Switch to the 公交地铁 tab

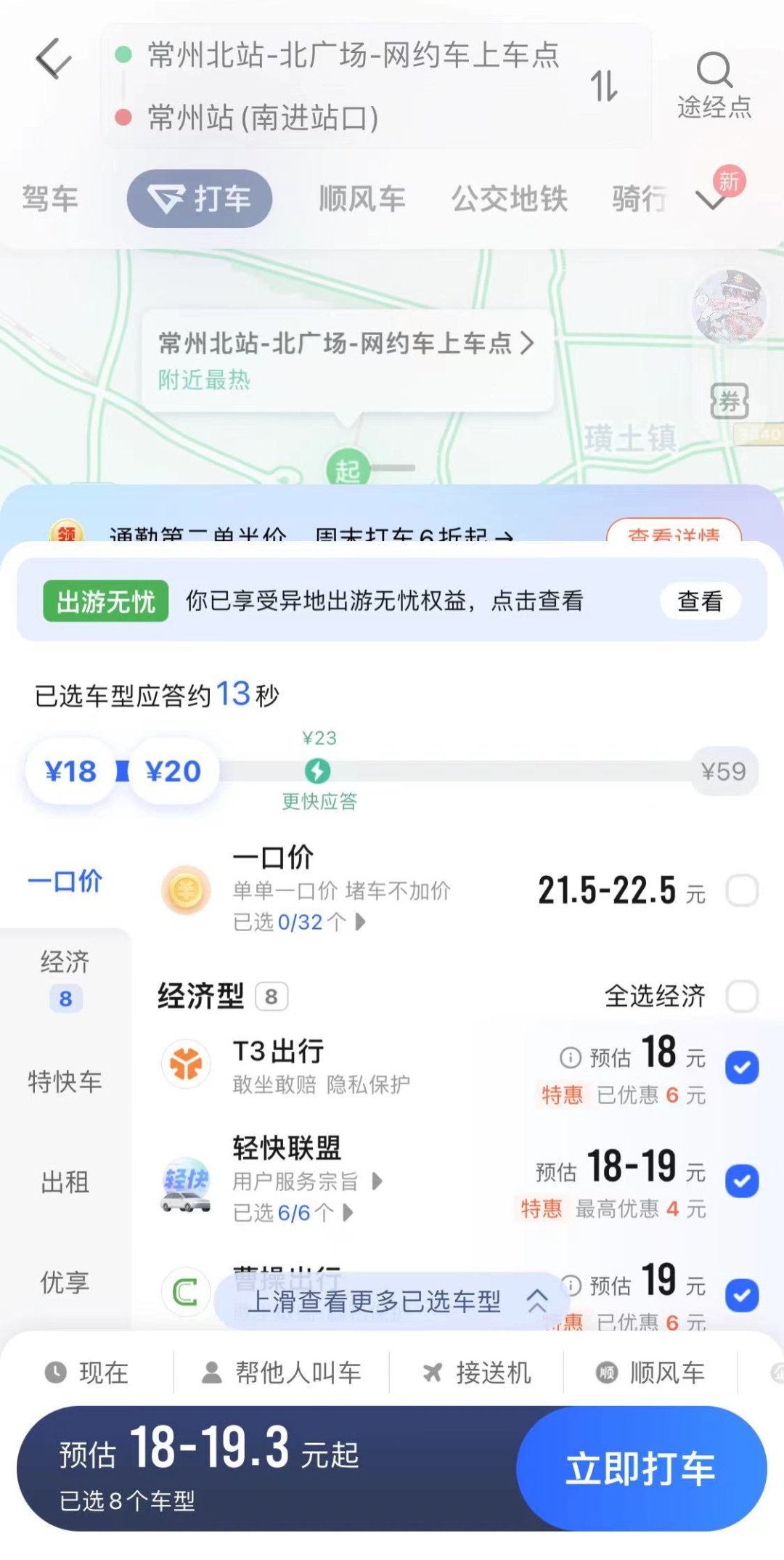pos(510,198)
